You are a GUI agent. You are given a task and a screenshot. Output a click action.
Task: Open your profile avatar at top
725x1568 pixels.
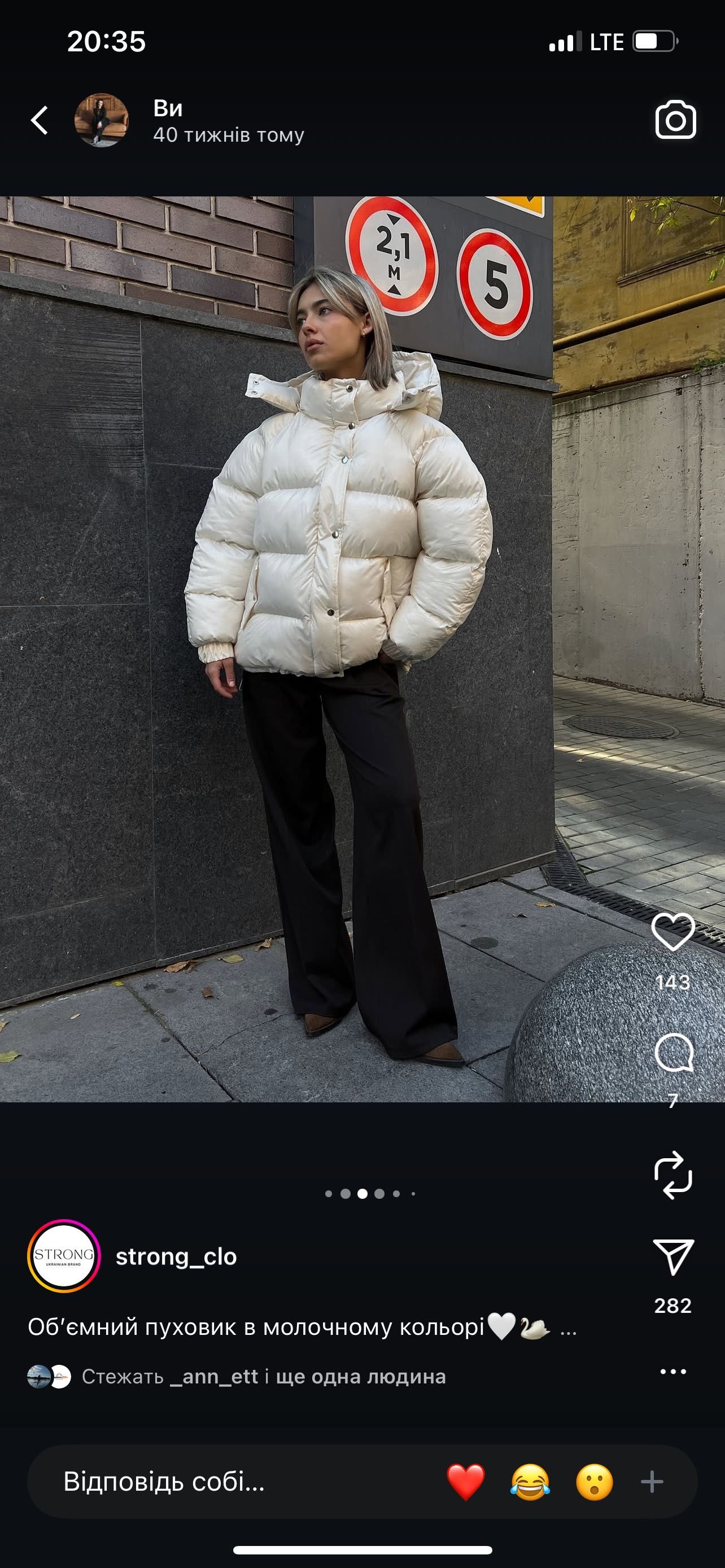click(x=101, y=120)
